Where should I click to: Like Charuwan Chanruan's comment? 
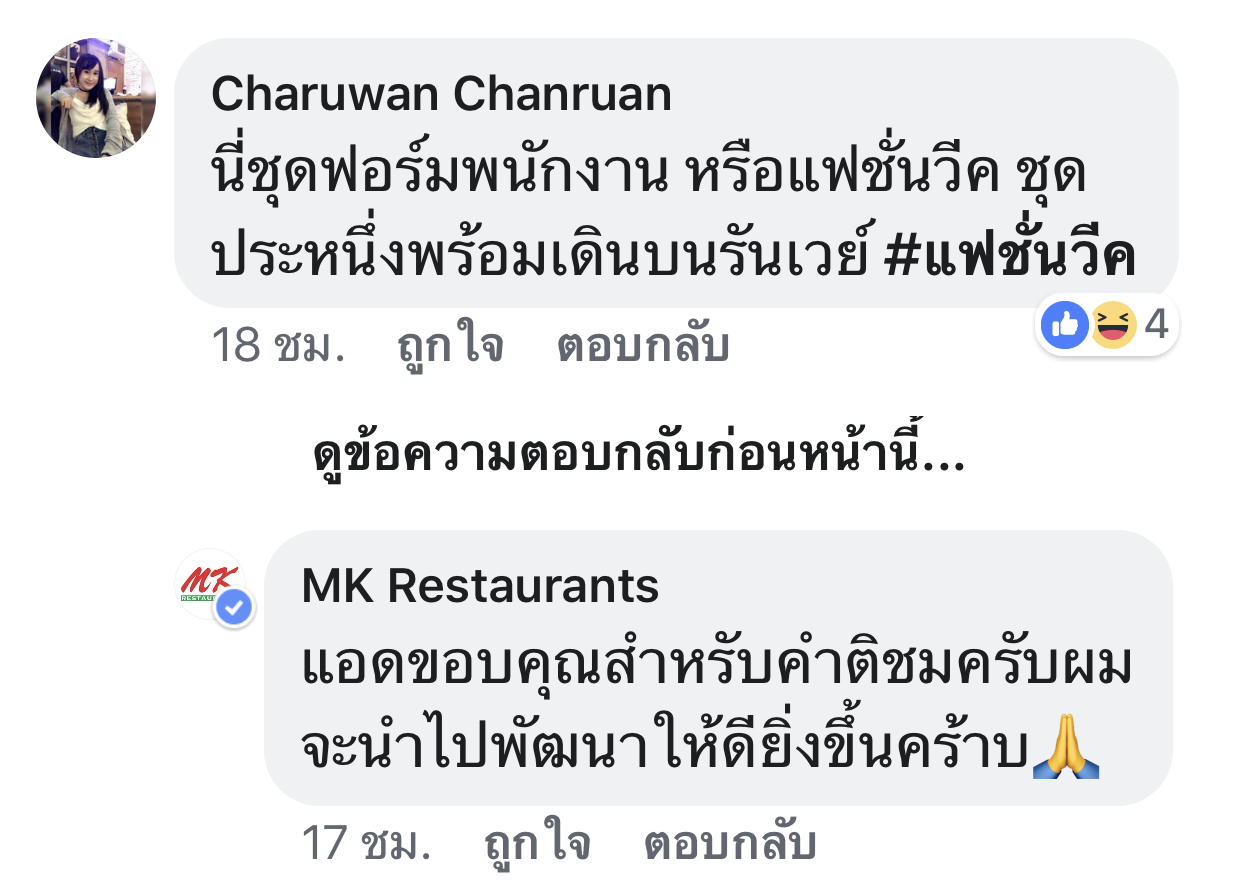pos(450,346)
